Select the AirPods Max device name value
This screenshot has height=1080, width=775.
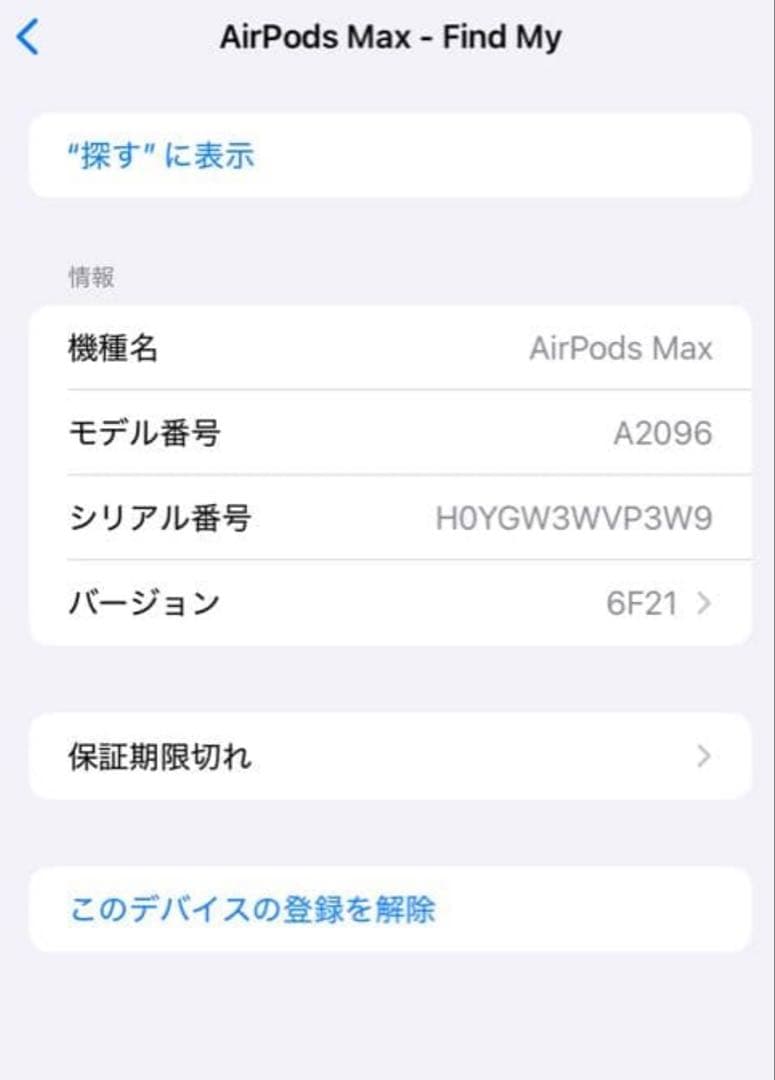point(620,348)
